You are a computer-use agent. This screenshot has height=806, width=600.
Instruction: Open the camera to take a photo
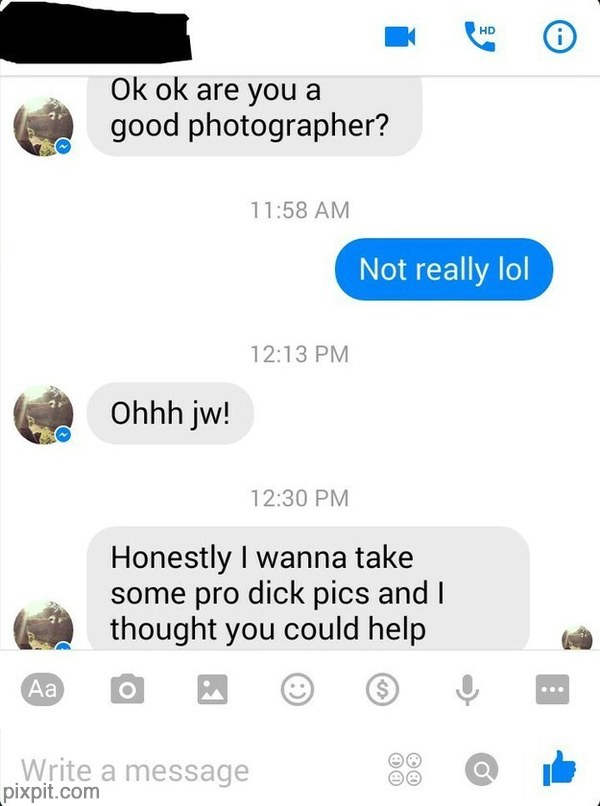tap(126, 689)
